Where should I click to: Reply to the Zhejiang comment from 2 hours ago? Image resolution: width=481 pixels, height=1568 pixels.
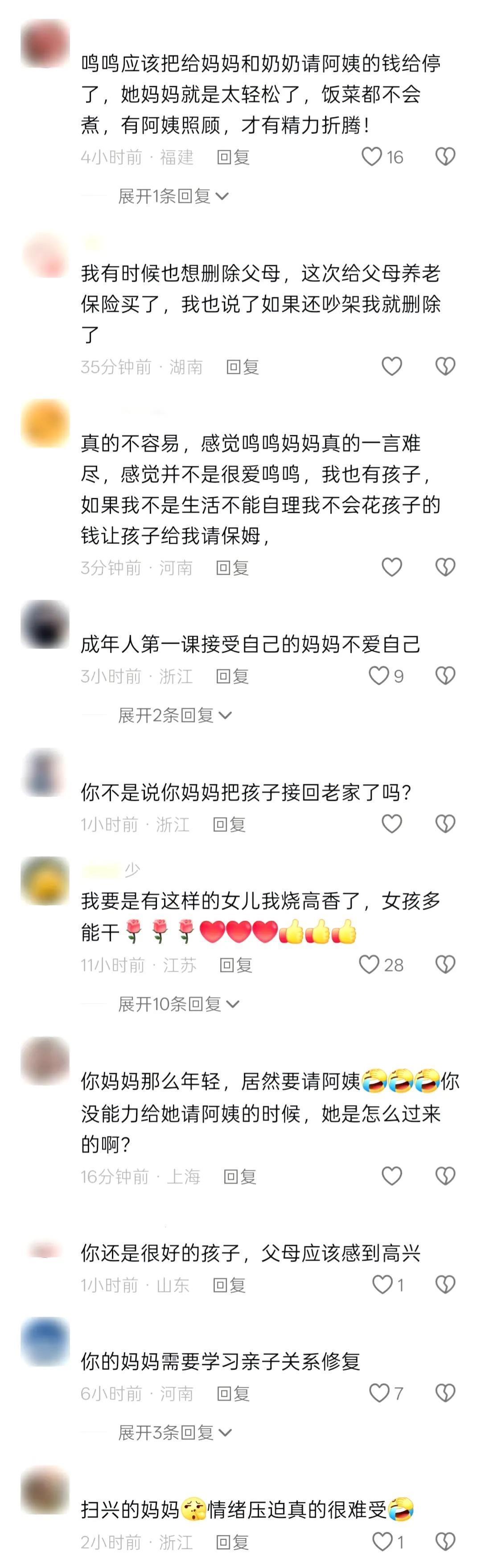232,1542
